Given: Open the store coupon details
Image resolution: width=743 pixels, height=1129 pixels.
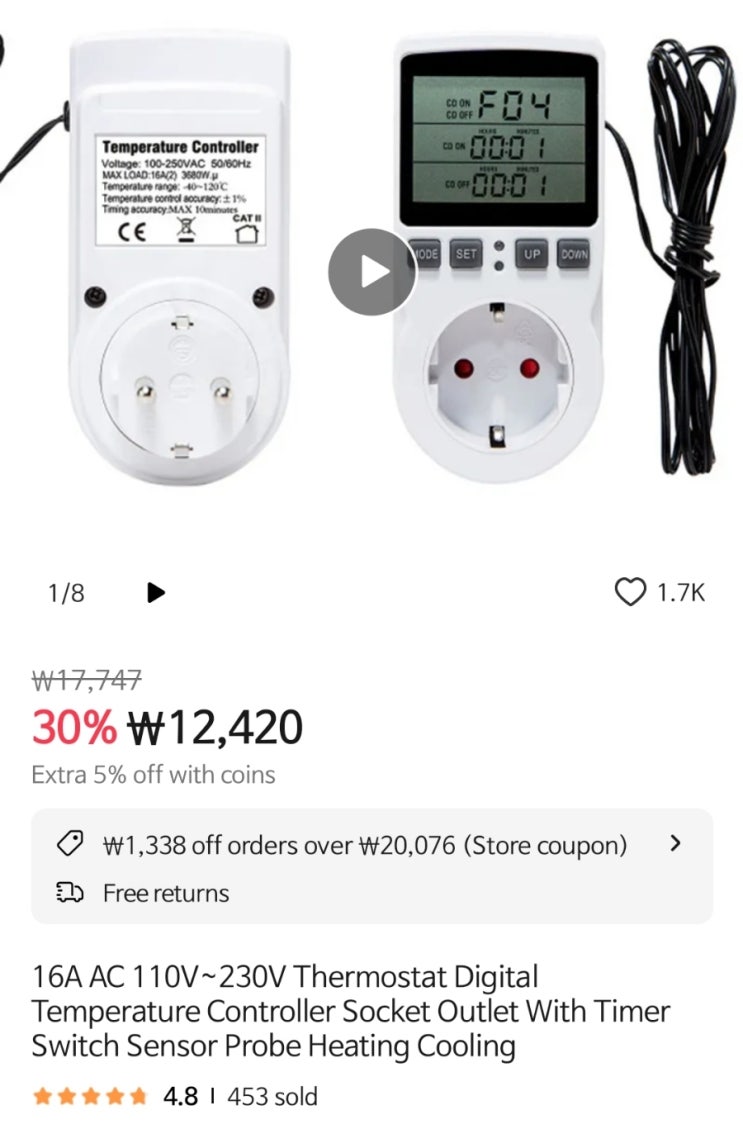Looking at the screenshot, I should click(674, 844).
